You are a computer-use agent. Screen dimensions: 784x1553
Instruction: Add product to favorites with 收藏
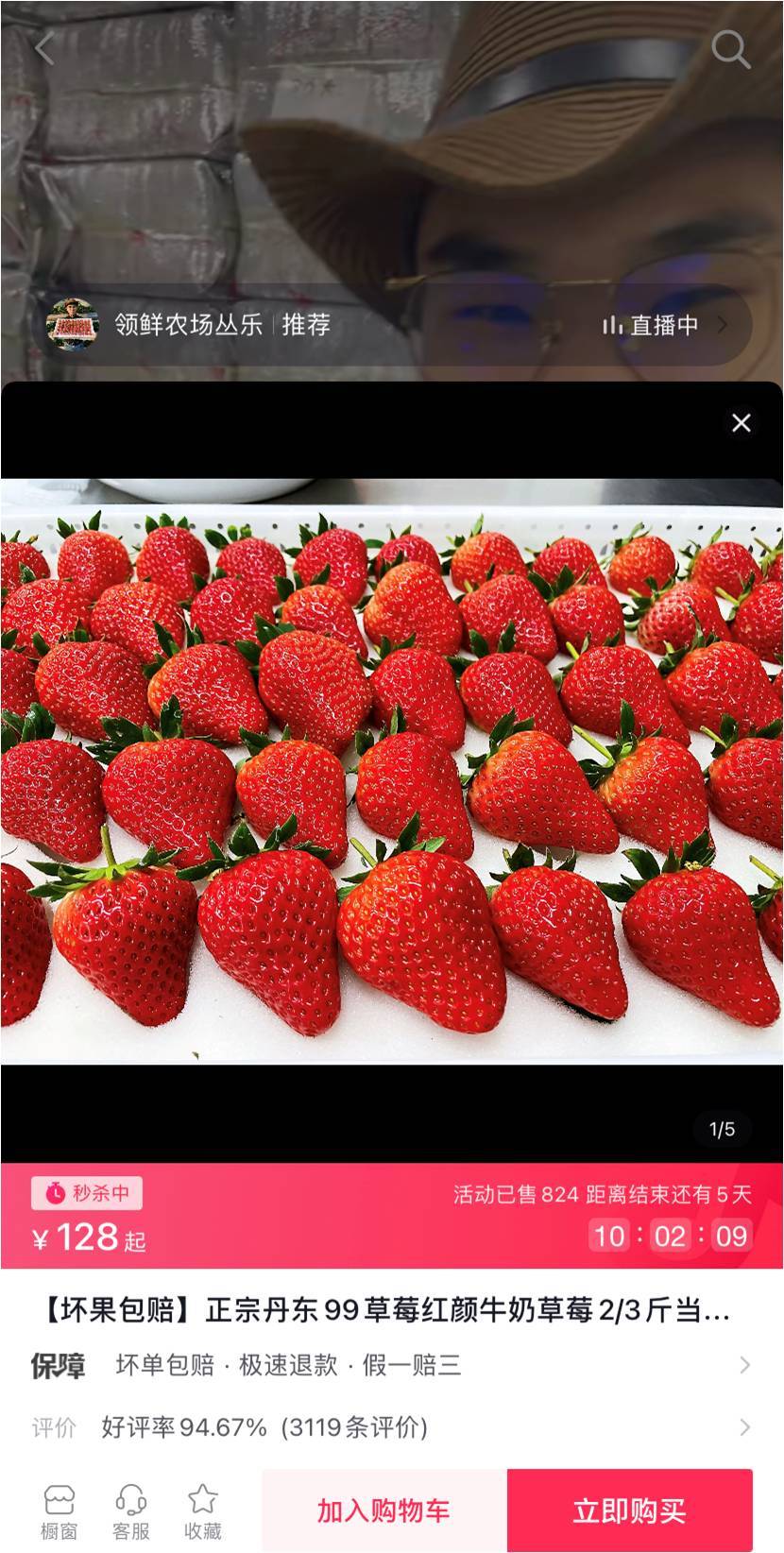(202, 1511)
